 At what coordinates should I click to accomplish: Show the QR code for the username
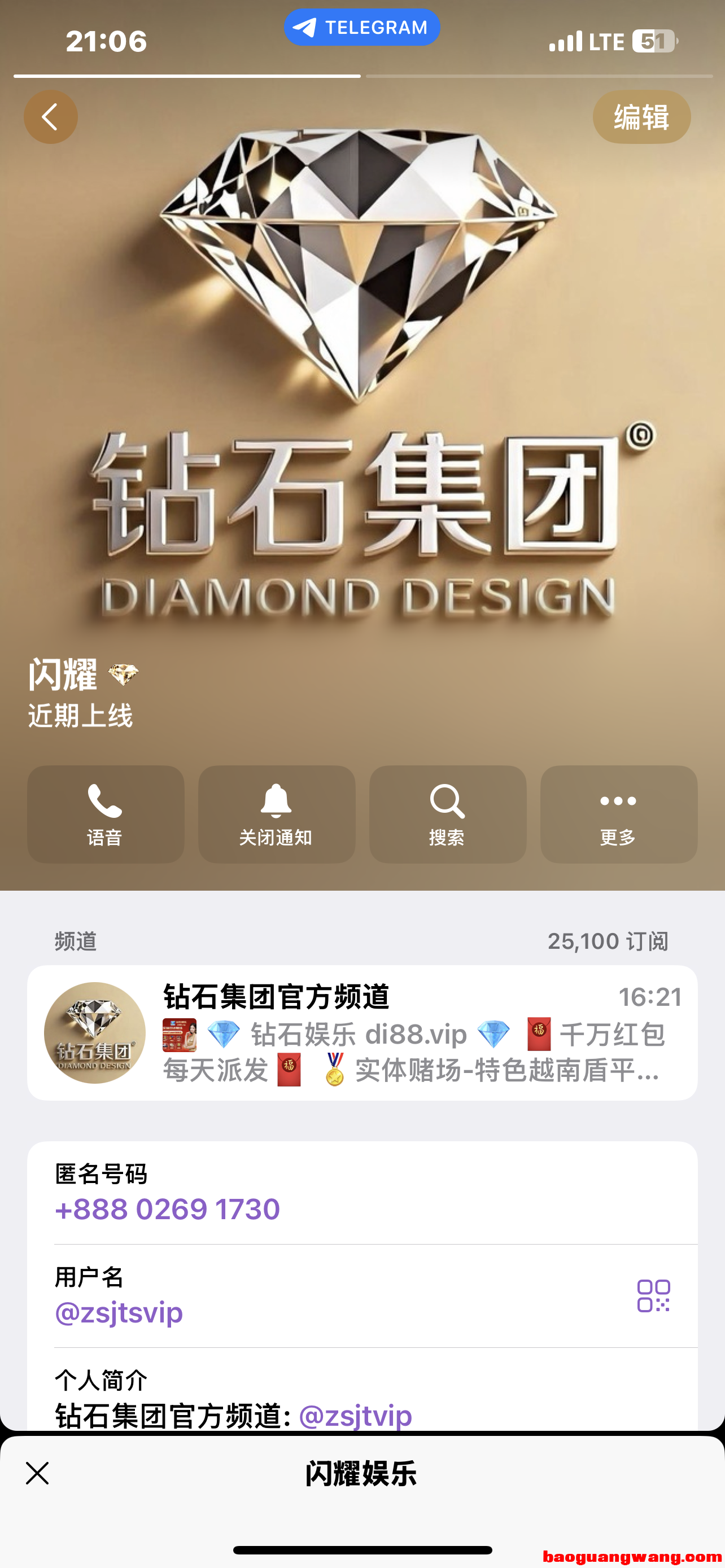point(653,1296)
